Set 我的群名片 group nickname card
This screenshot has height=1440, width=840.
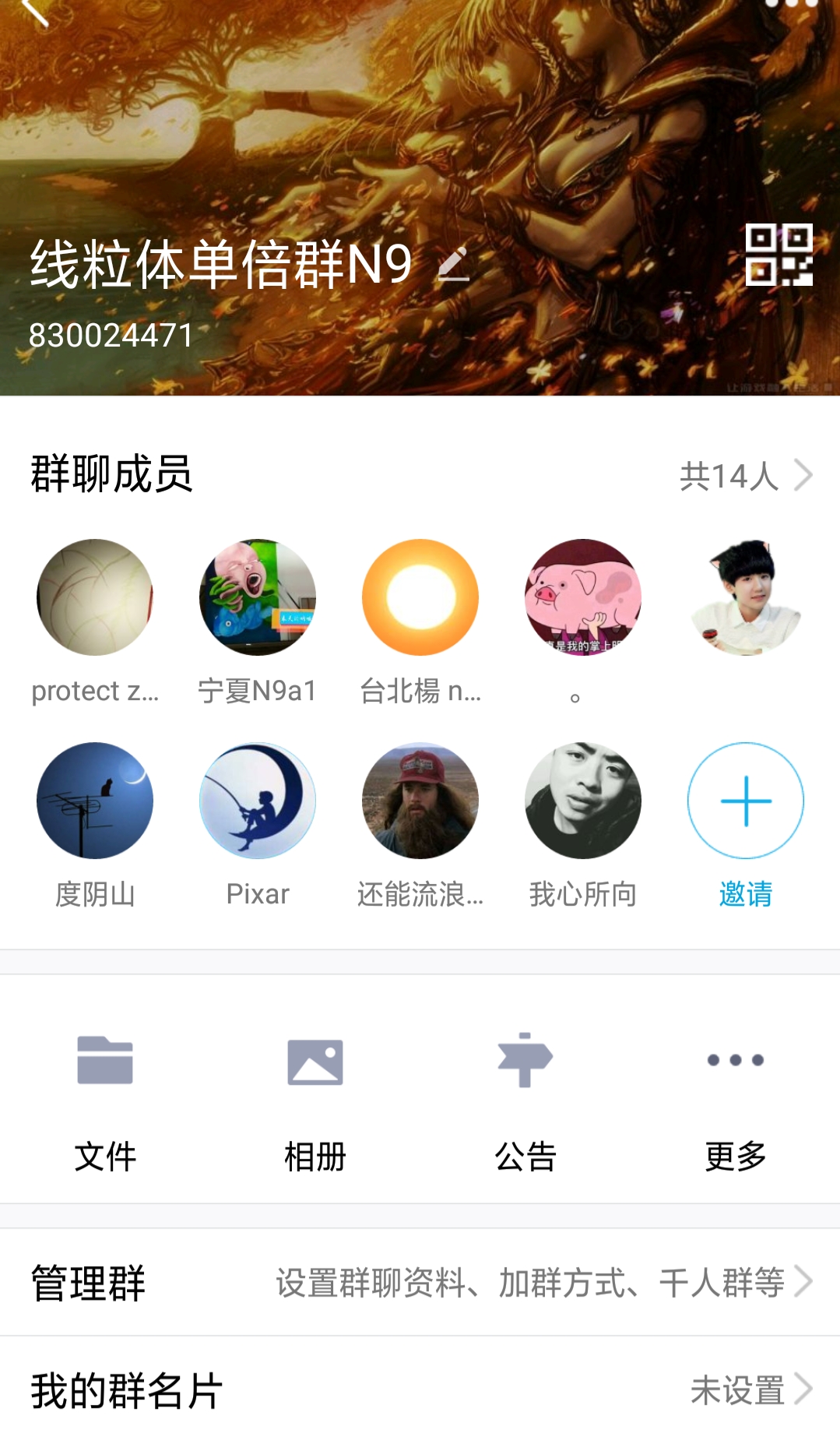click(x=420, y=1390)
